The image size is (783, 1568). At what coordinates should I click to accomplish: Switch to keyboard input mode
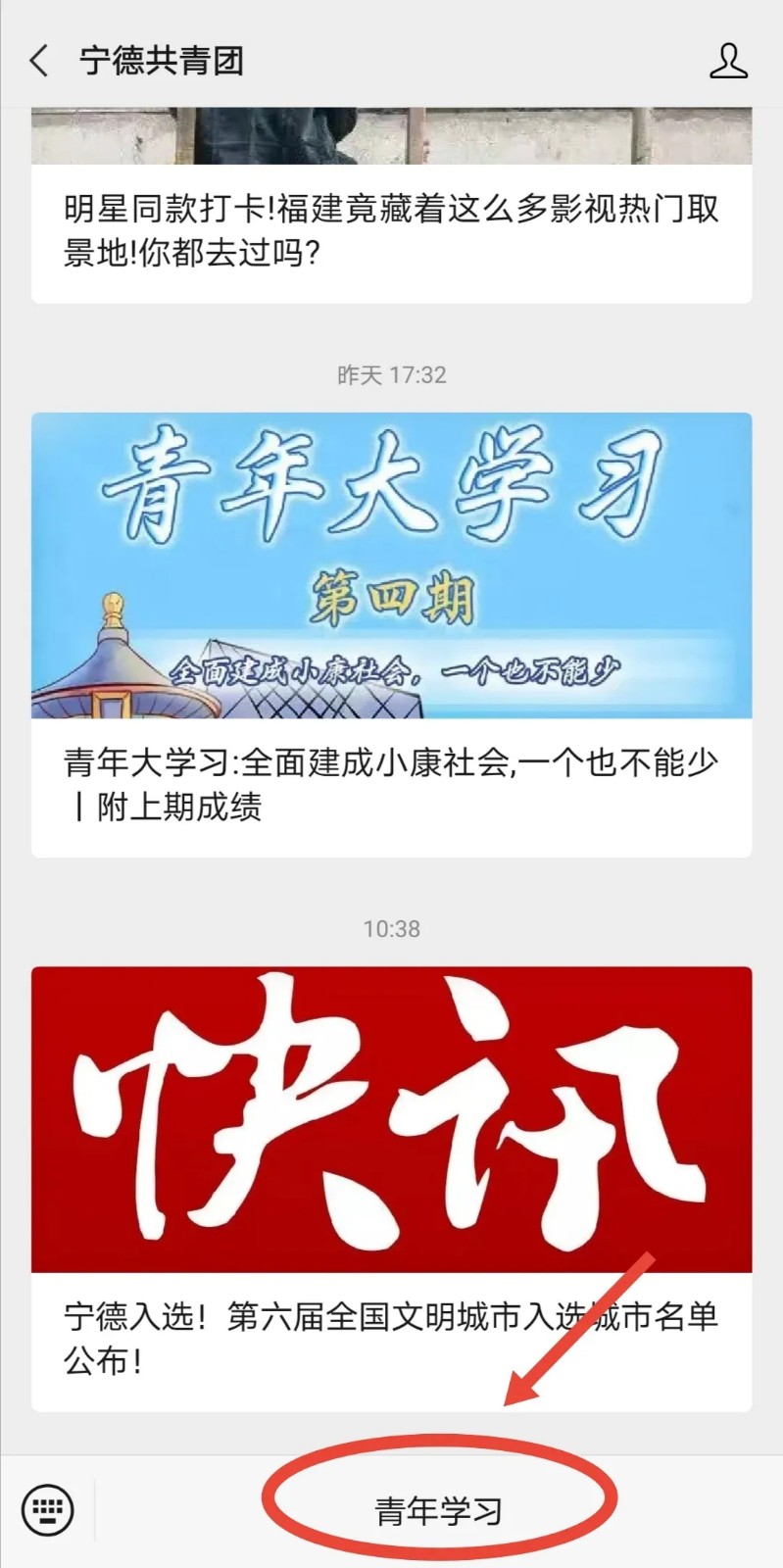pyautogui.click(x=47, y=1509)
